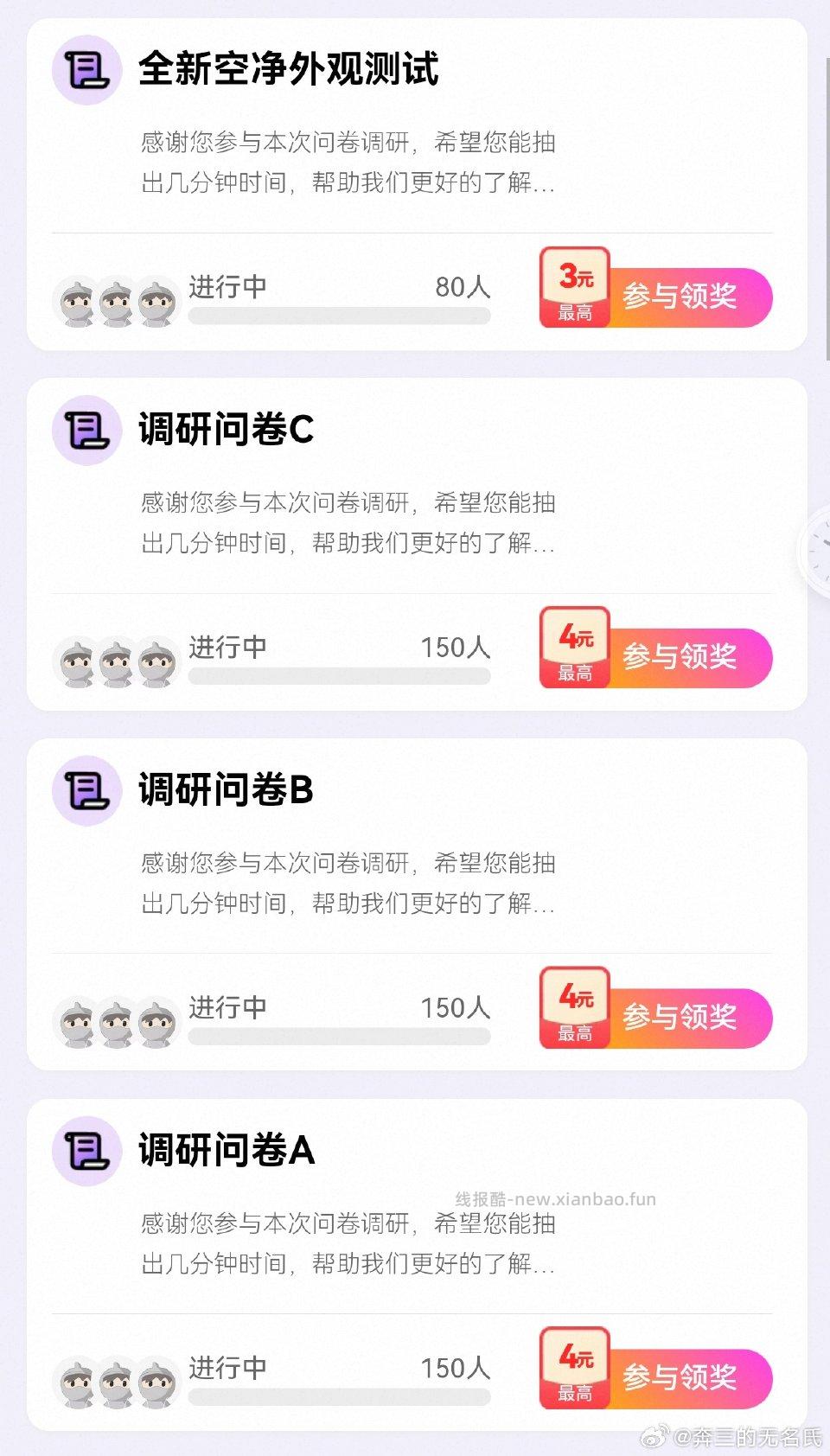Click the scroll icon beside 调研问卷A
830x1456 pixels.
pos(85,1152)
